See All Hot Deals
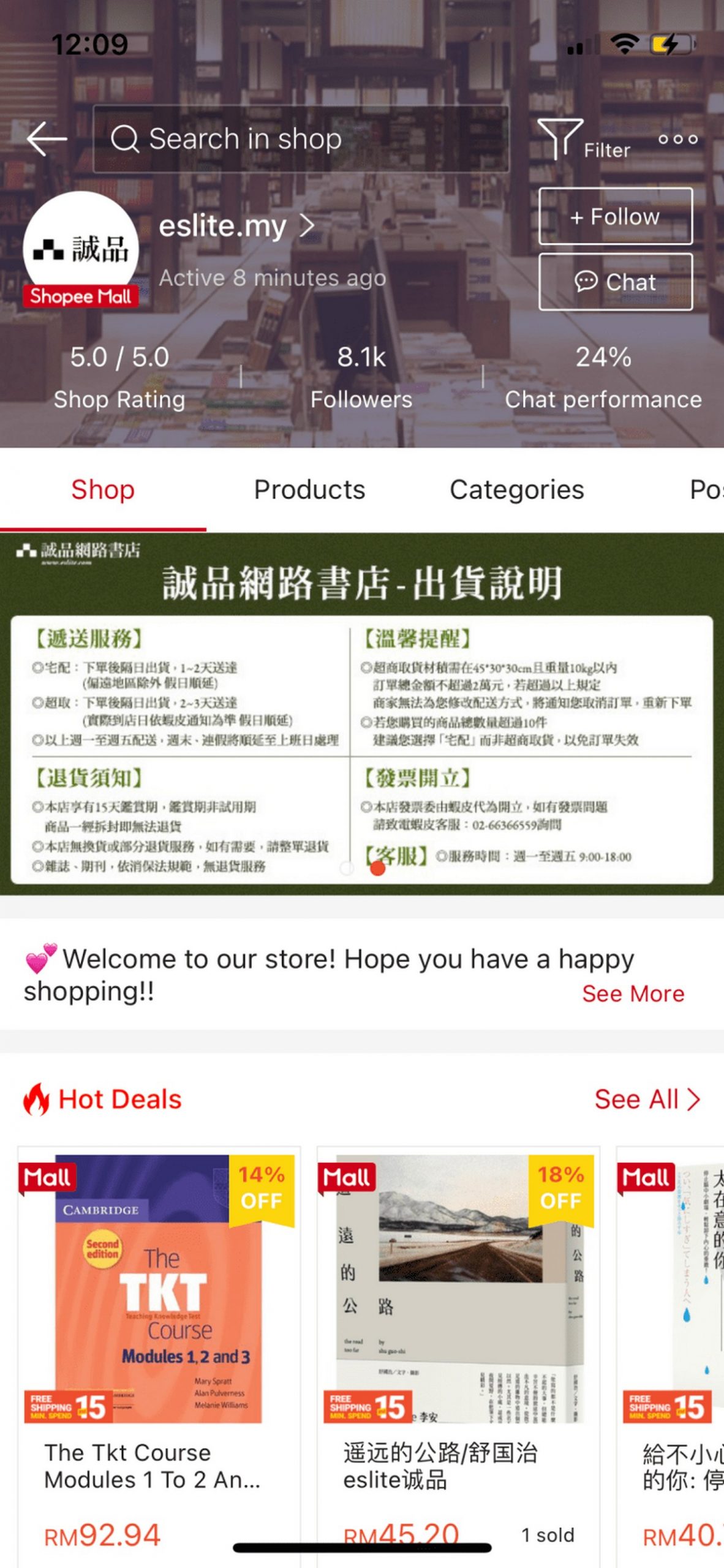 tap(646, 1099)
